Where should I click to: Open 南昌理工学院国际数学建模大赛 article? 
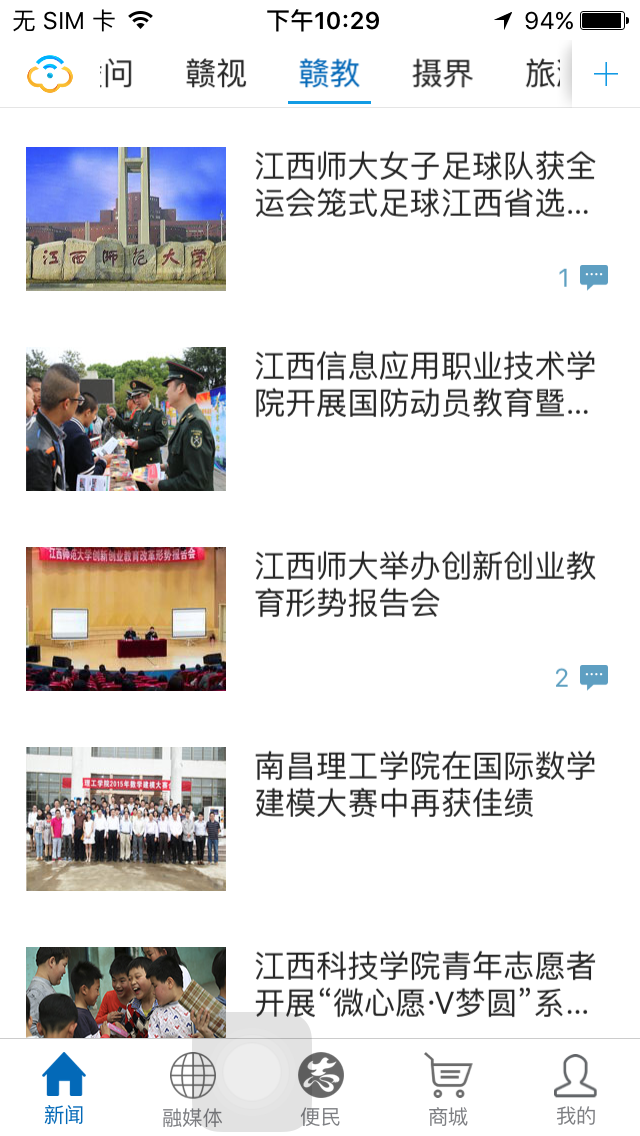pyautogui.click(x=424, y=784)
